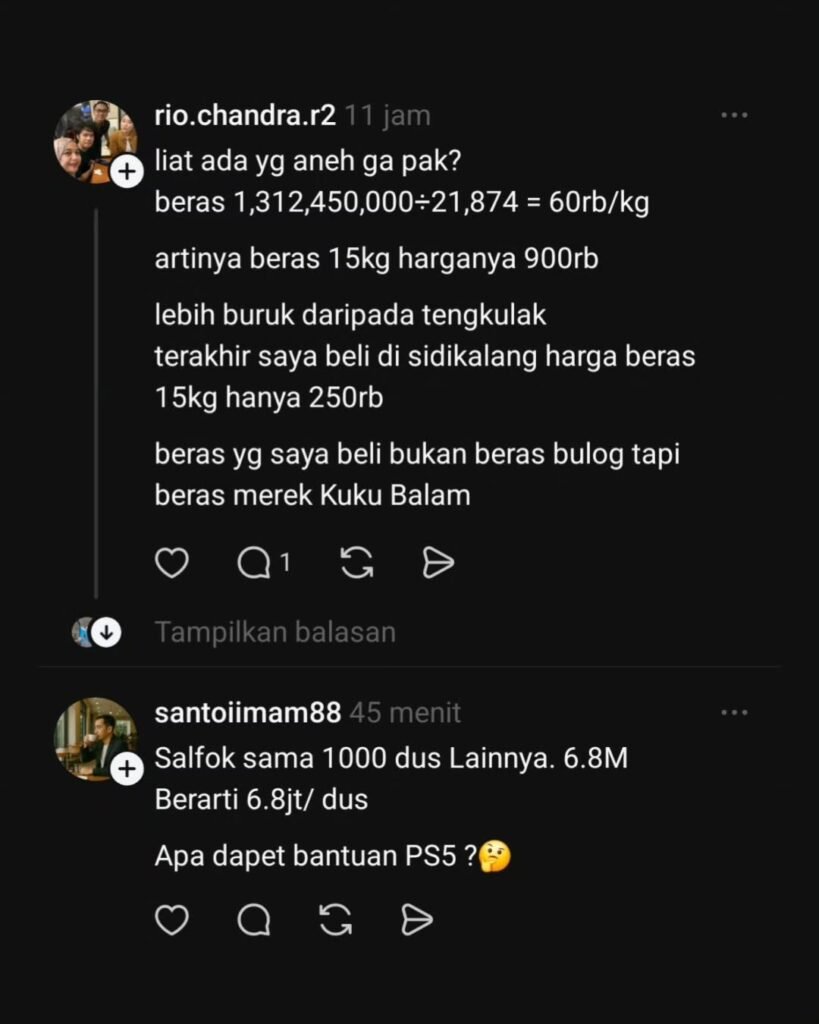The width and height of the screenshot is (819, 1024).
Task: Like rio.chandra.r2's post about rice prices
Action: pyautogui.click(x=172, y=564)
